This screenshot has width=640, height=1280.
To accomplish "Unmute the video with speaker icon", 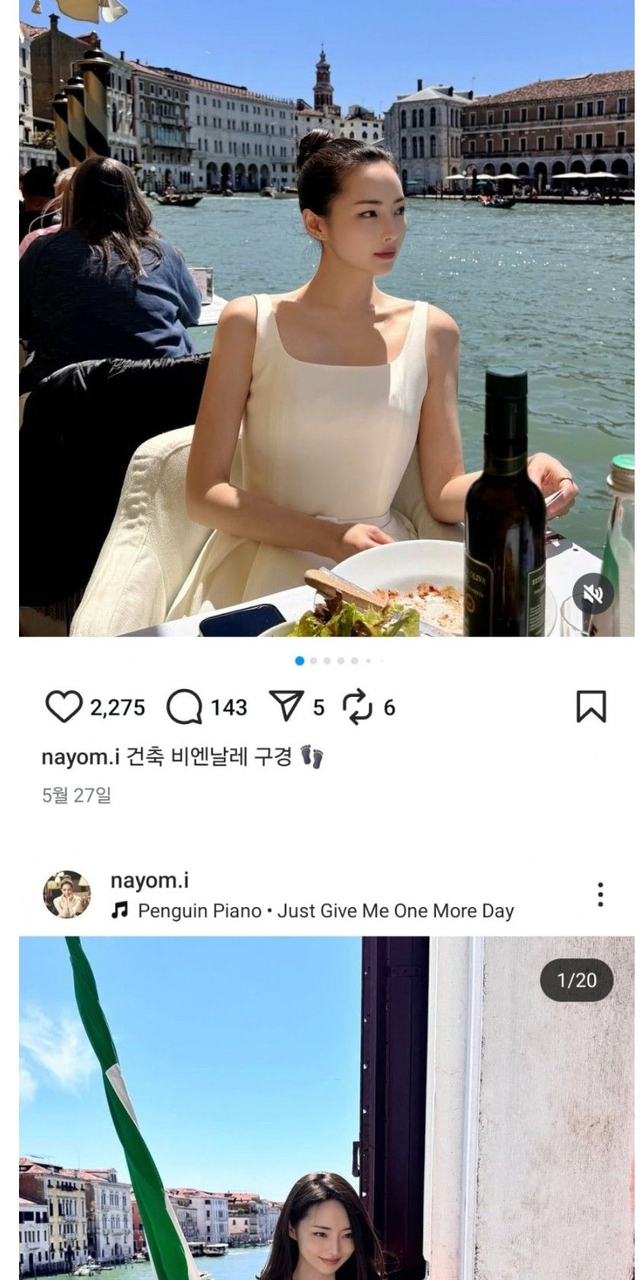I will point(593,594).
